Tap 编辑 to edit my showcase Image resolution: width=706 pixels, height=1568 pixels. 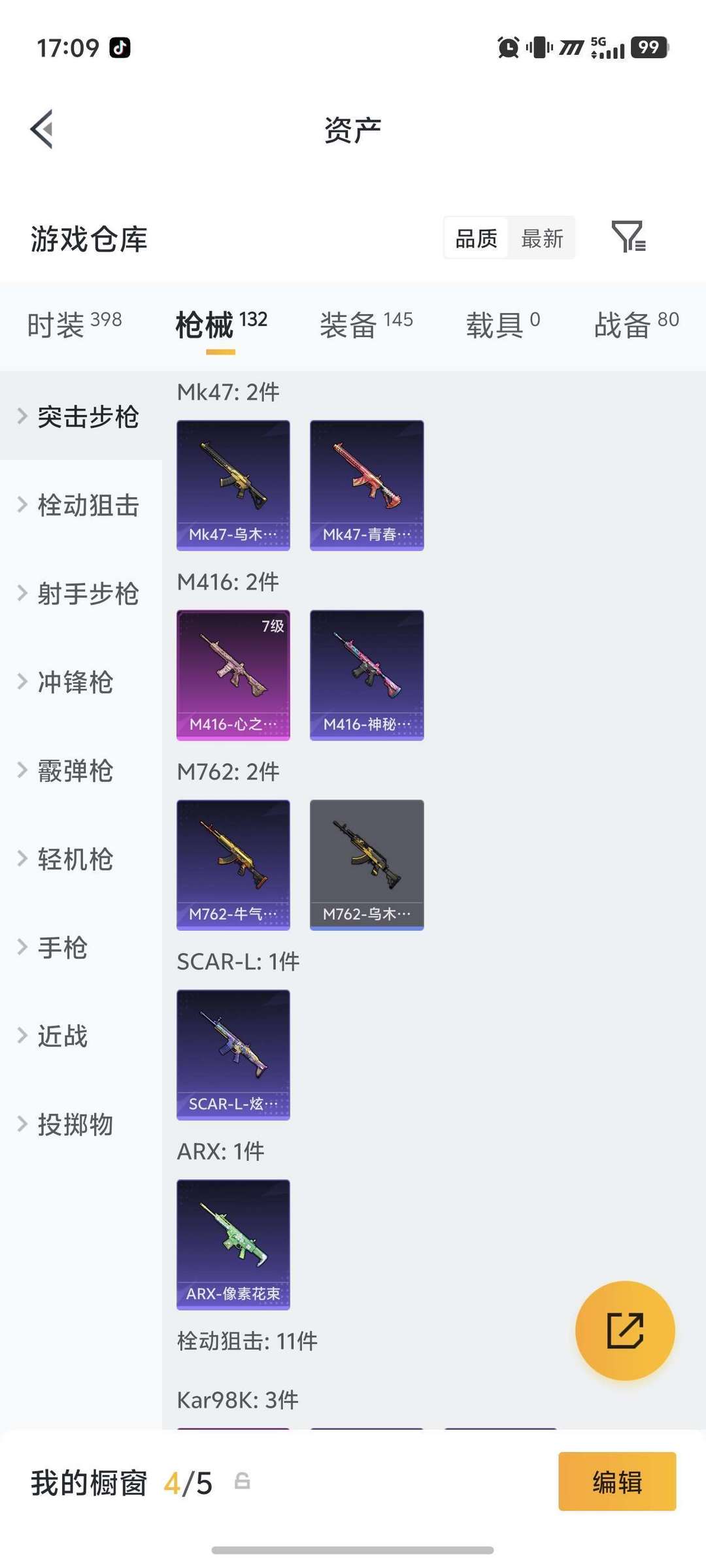pyautogui.click(x=617, y=1481)
